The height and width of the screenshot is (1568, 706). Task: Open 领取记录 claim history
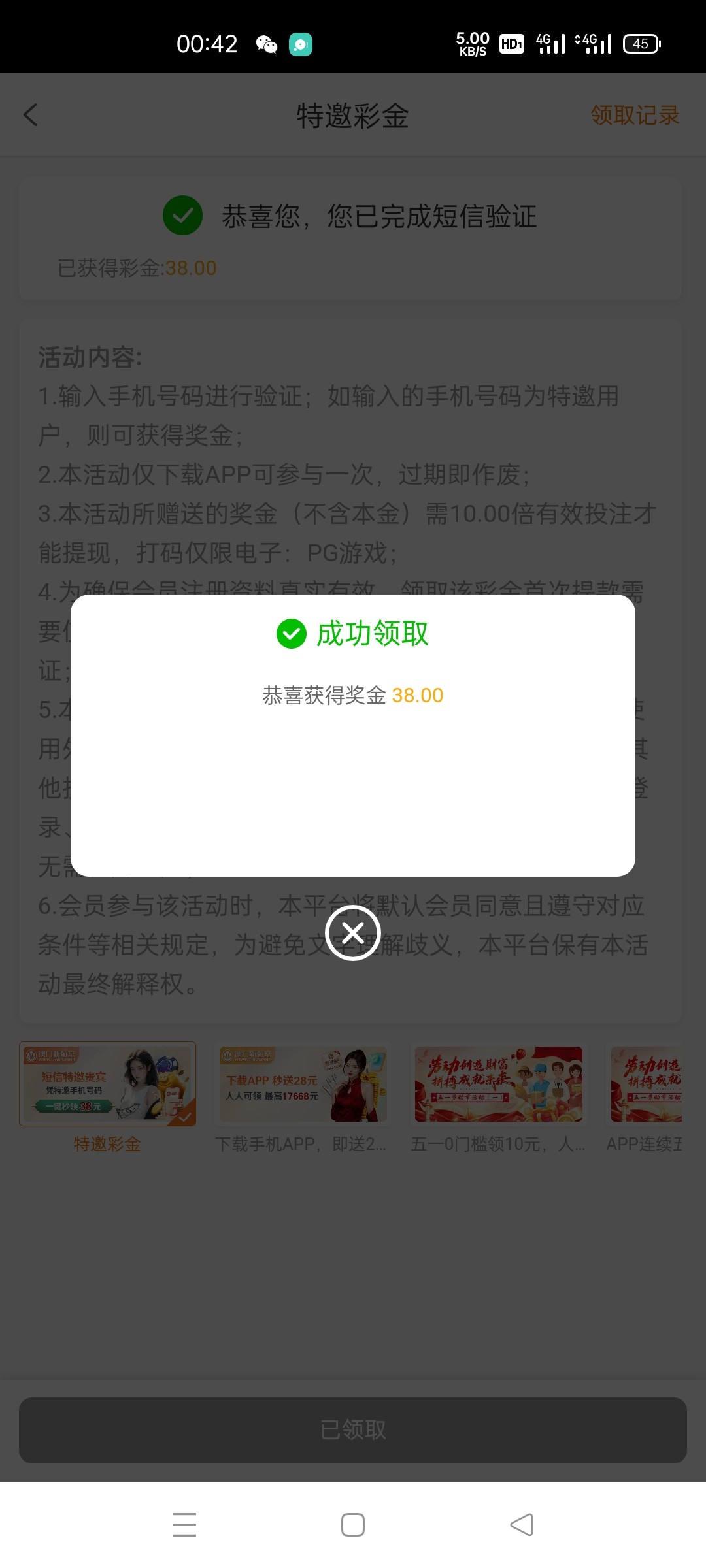(634, 115)
